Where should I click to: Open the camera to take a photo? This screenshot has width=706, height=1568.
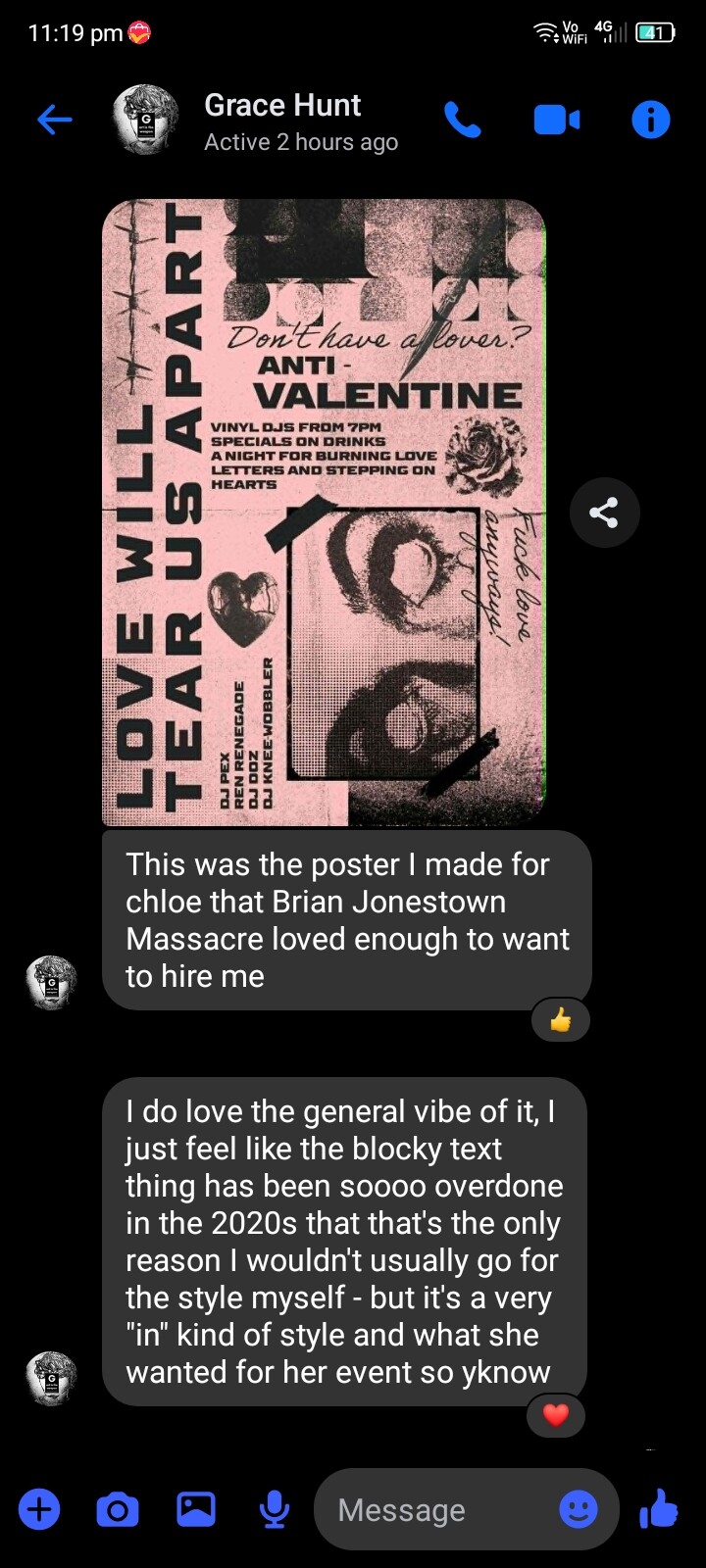point(118,1509)
